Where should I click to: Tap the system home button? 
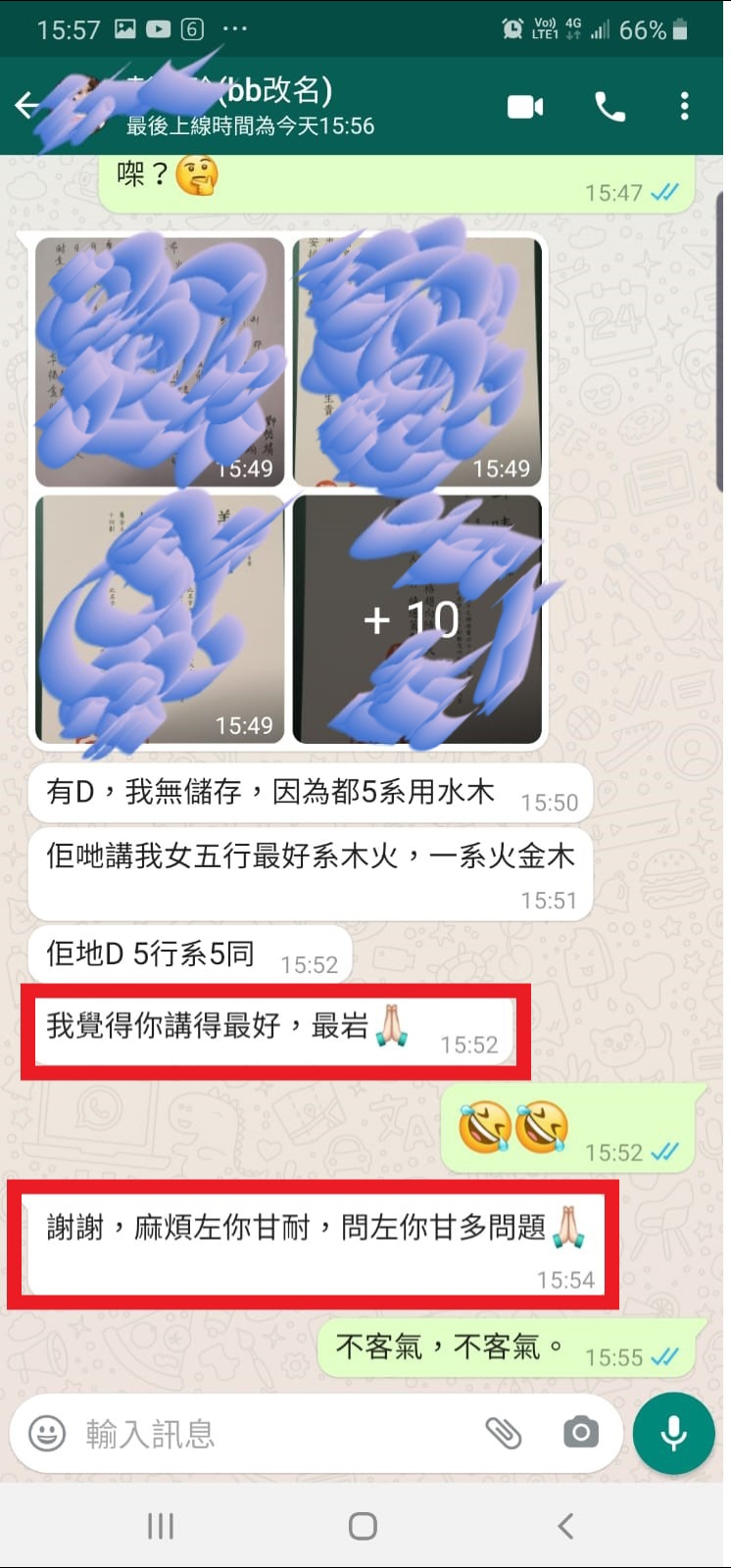point(363,1526)
